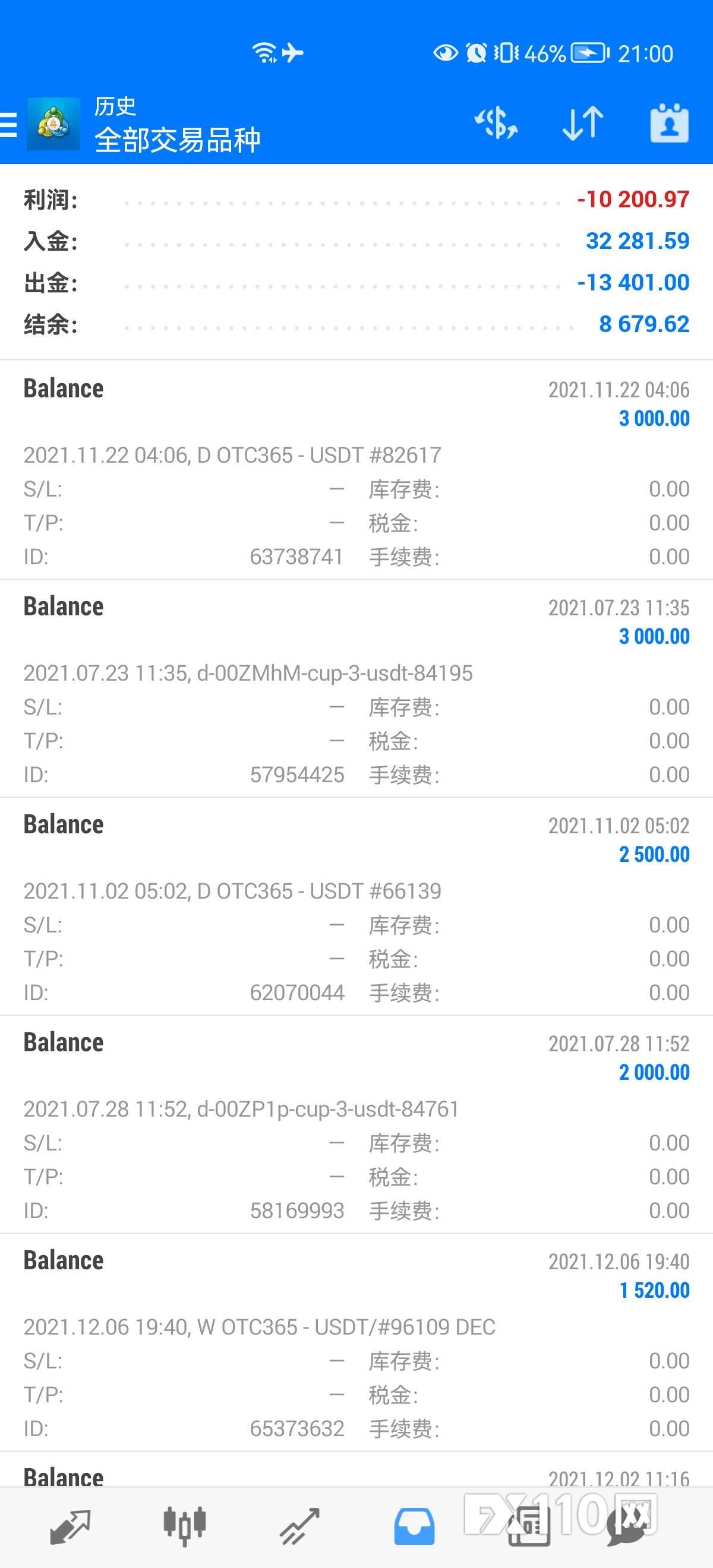Open Balance entry ID 65373632
This screenshot has height=1568, width=713.
356,1342
